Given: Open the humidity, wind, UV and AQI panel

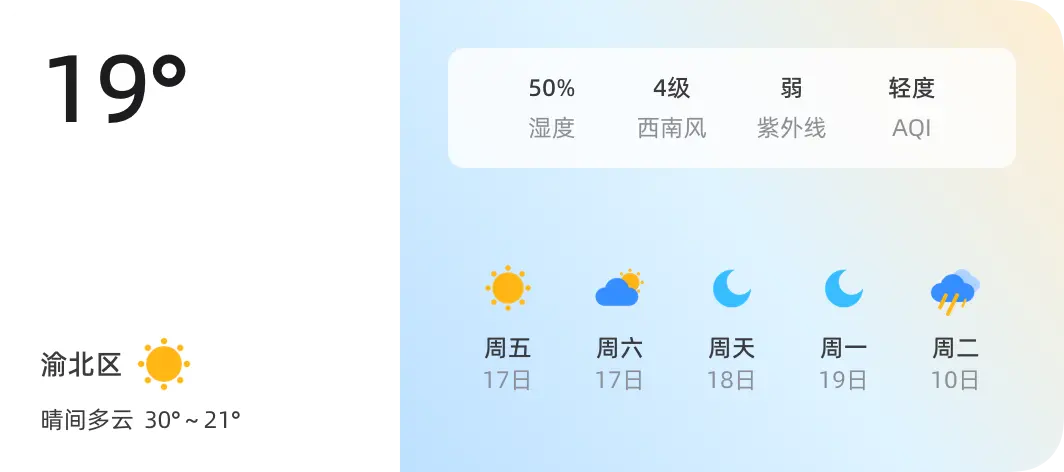Looking at the screenshot, I should [731, 108].
